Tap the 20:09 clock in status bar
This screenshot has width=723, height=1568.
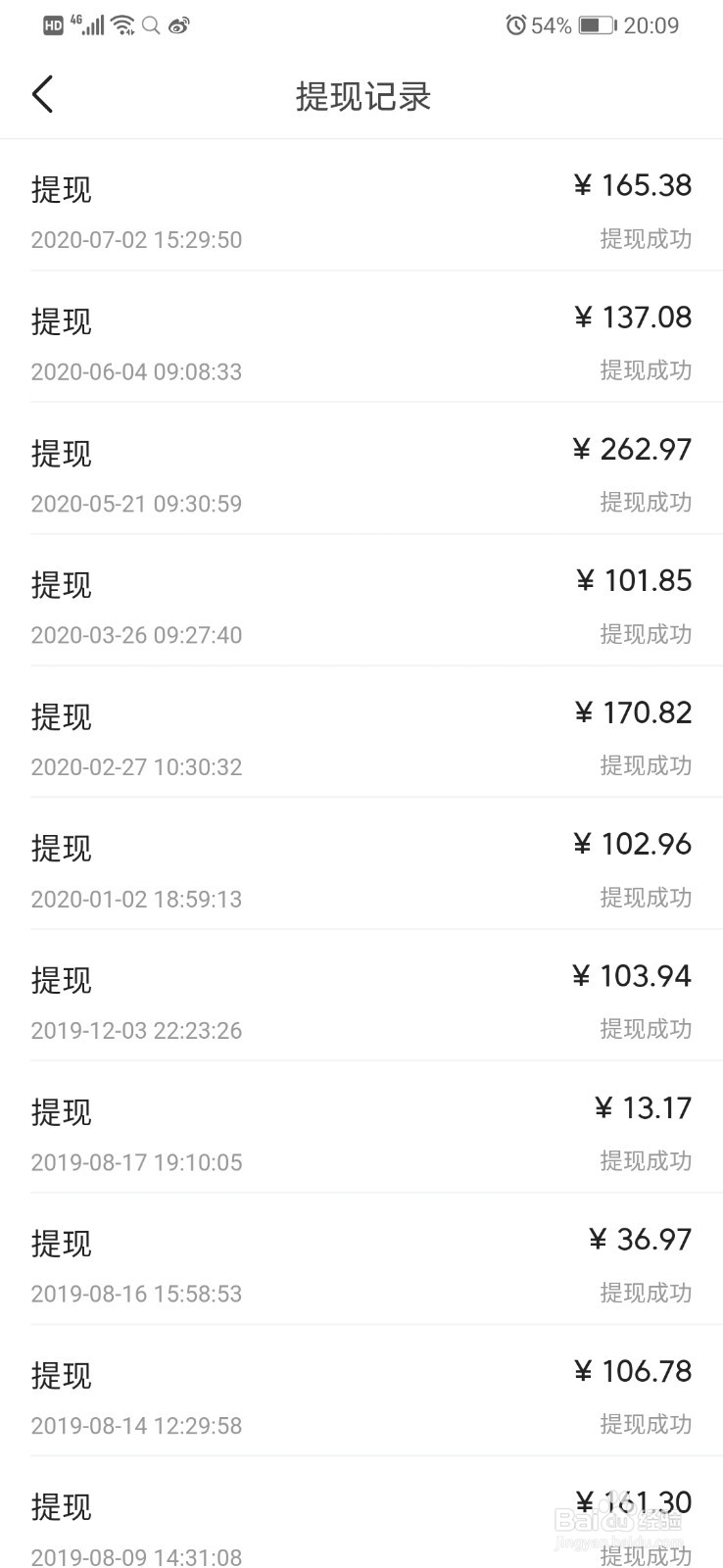[x=652, y=25]
